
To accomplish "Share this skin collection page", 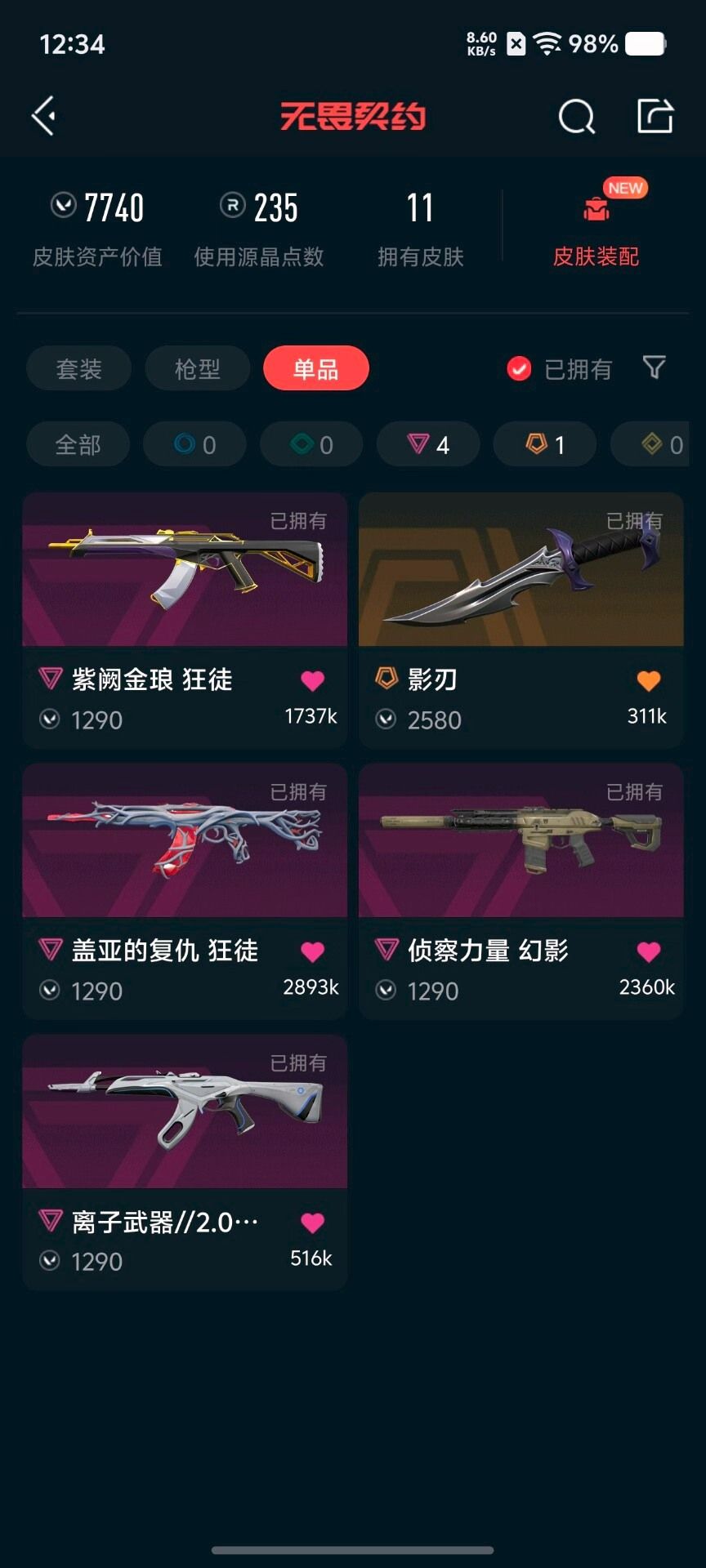I will pyautogui.click(x=655, y=116).
